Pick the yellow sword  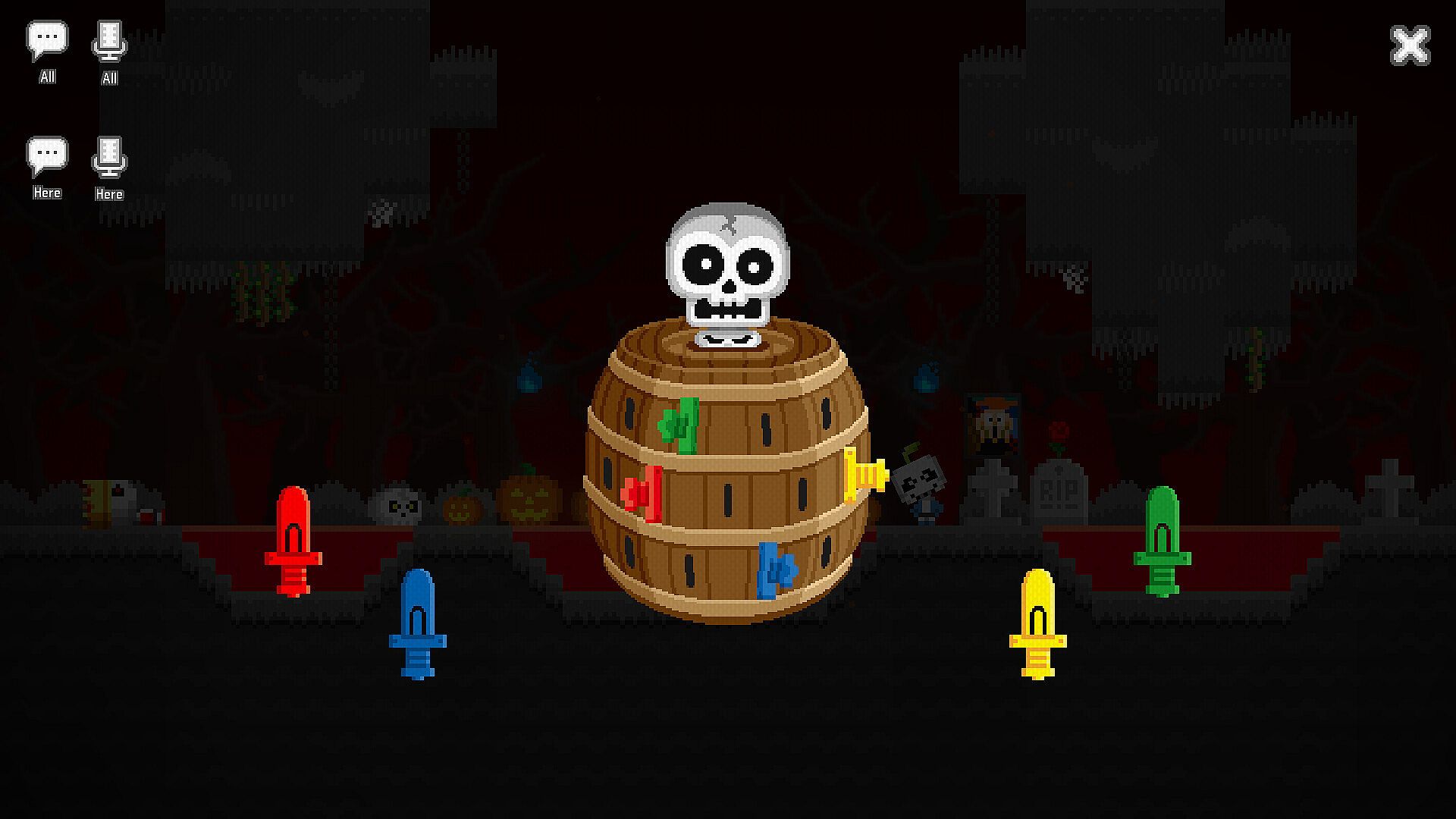[x=1037, y=623]
